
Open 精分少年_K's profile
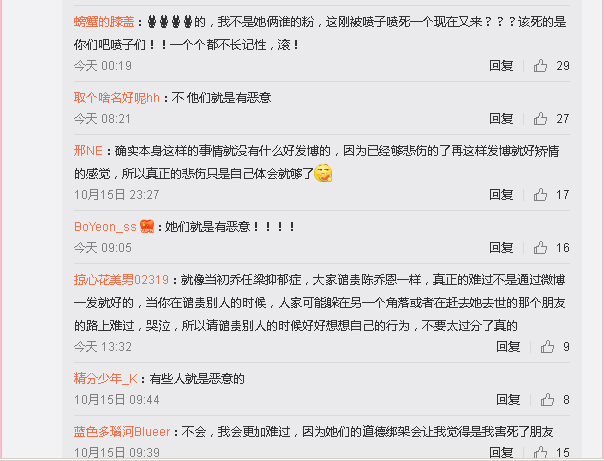[x=106, y=379]
